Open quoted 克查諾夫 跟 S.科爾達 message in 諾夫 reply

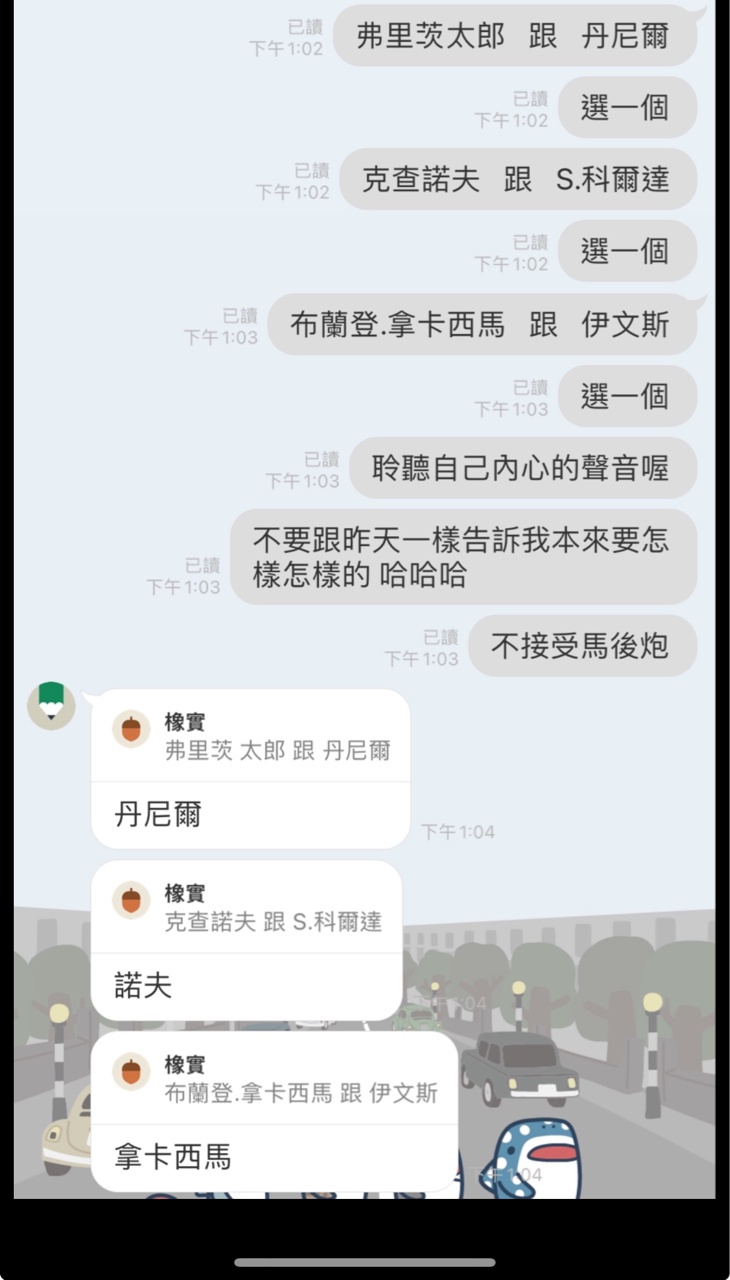tap(246, 908)
